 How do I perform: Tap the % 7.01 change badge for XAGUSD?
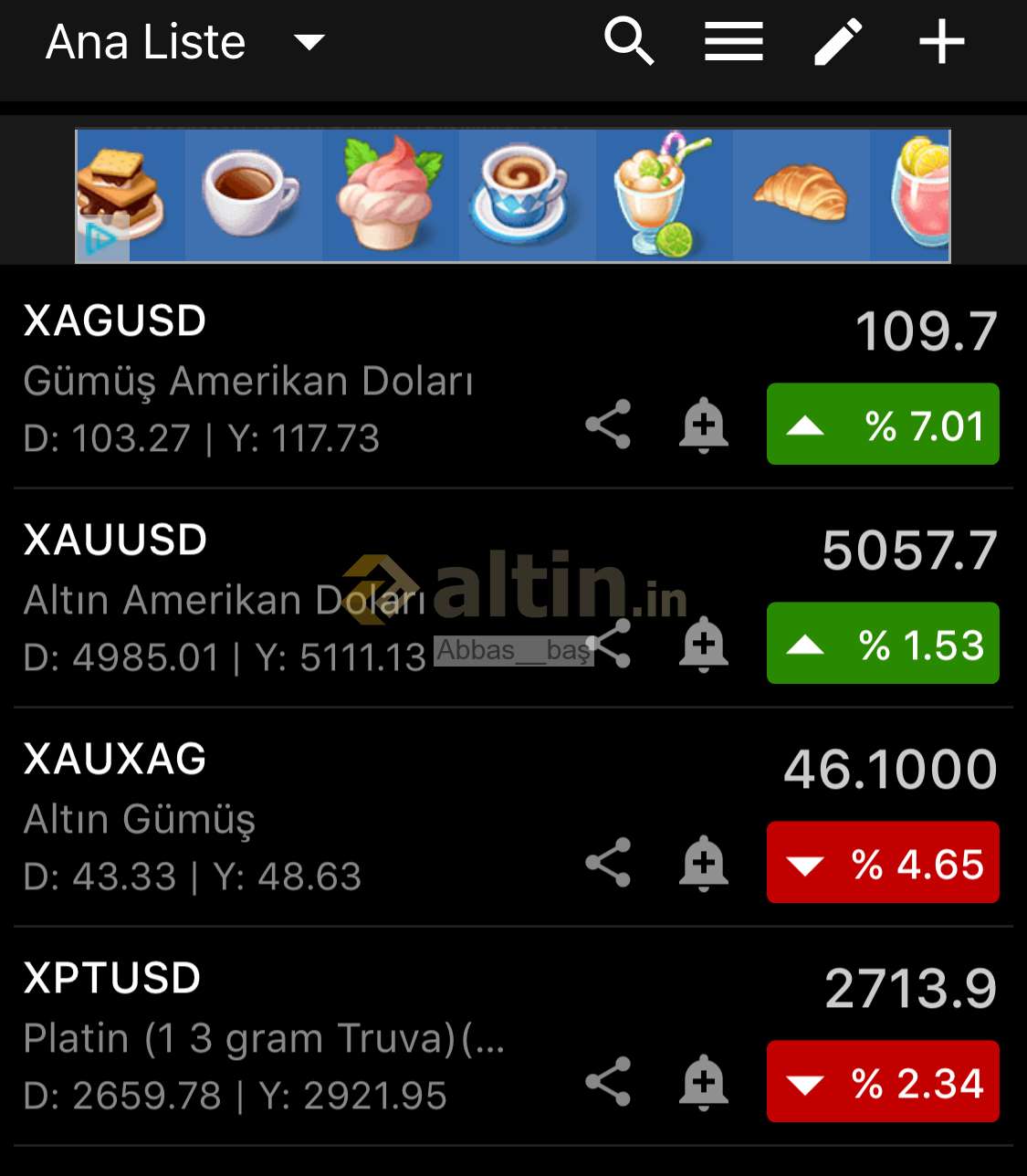click(x=883, y=425)
